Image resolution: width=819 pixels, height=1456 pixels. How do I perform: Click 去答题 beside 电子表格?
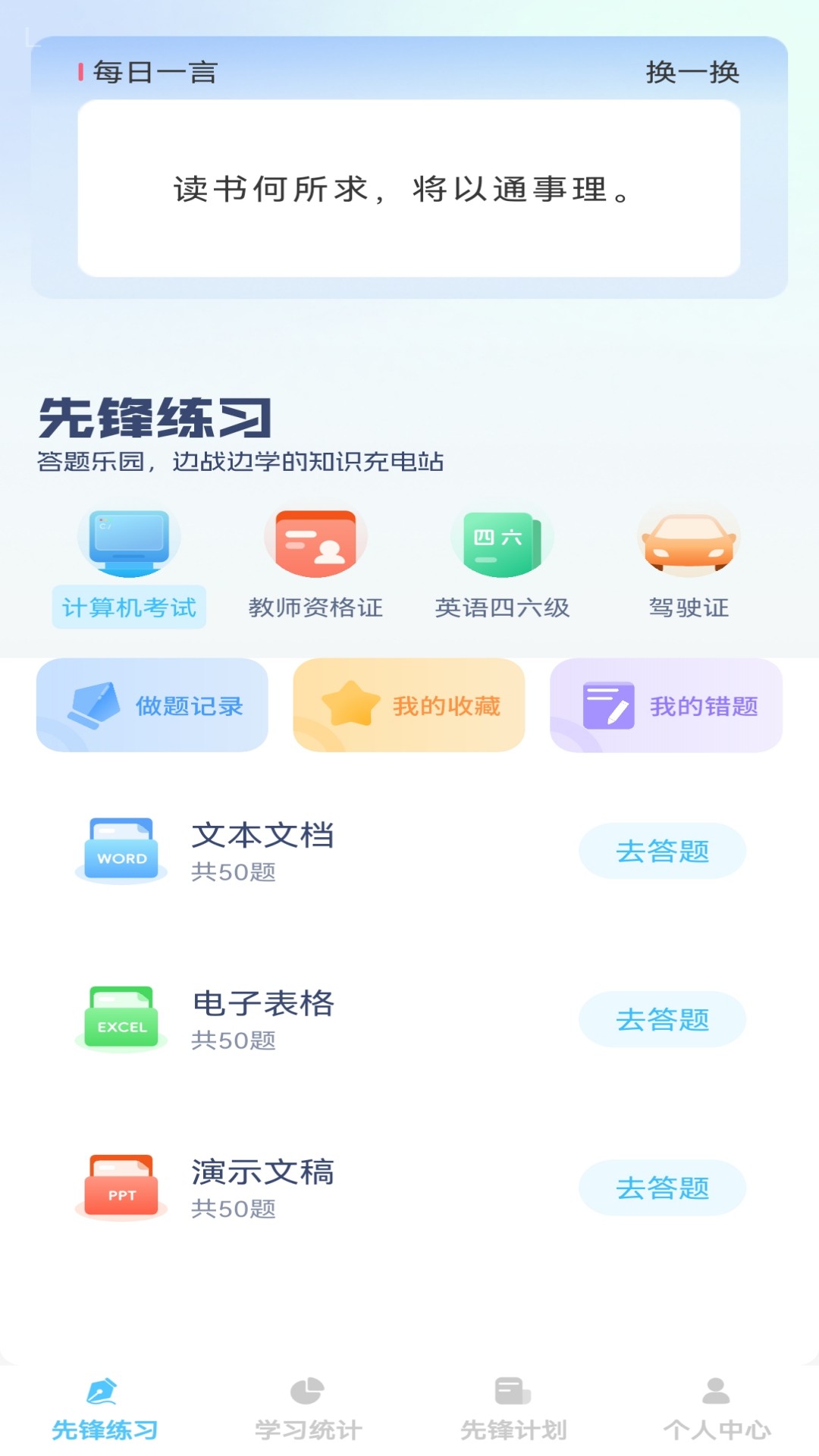(x=661, y=1019)
